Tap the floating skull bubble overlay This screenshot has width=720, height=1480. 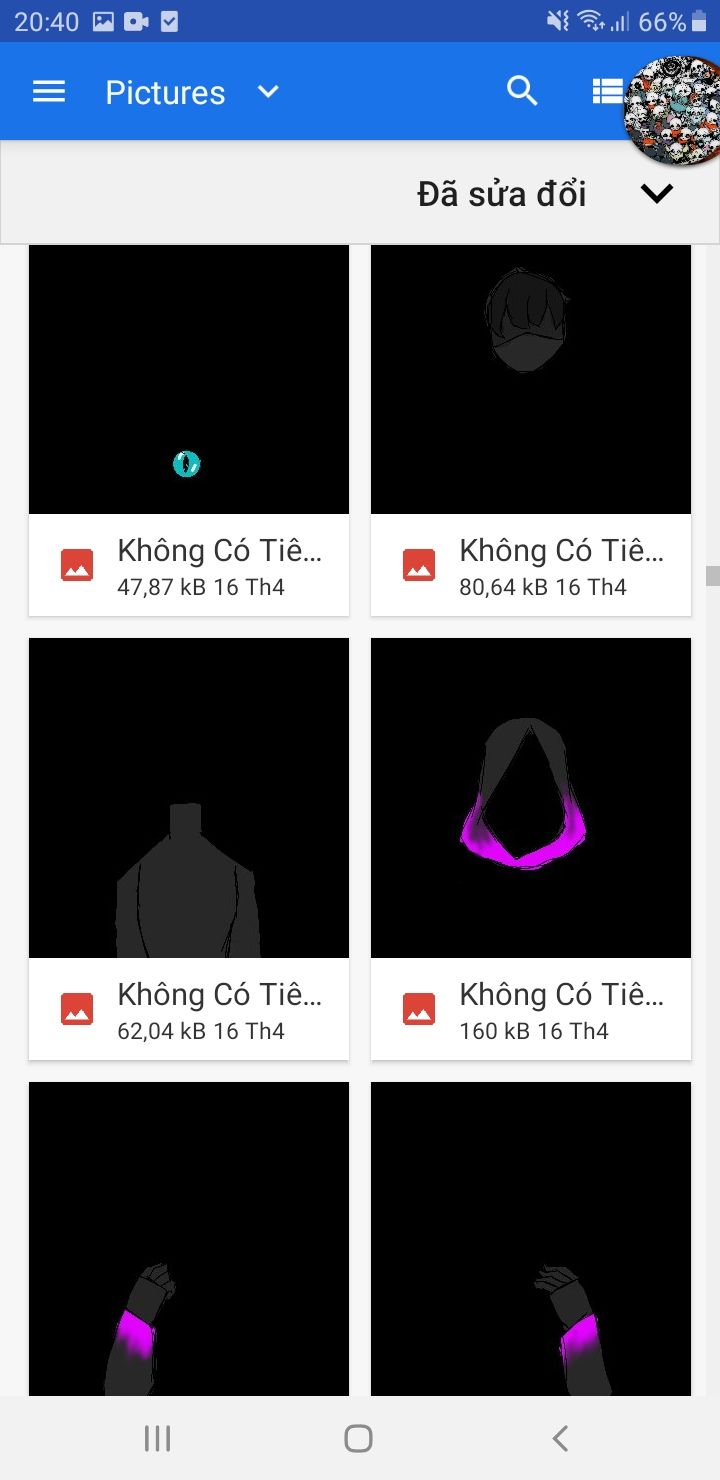[x=674, y=110]
